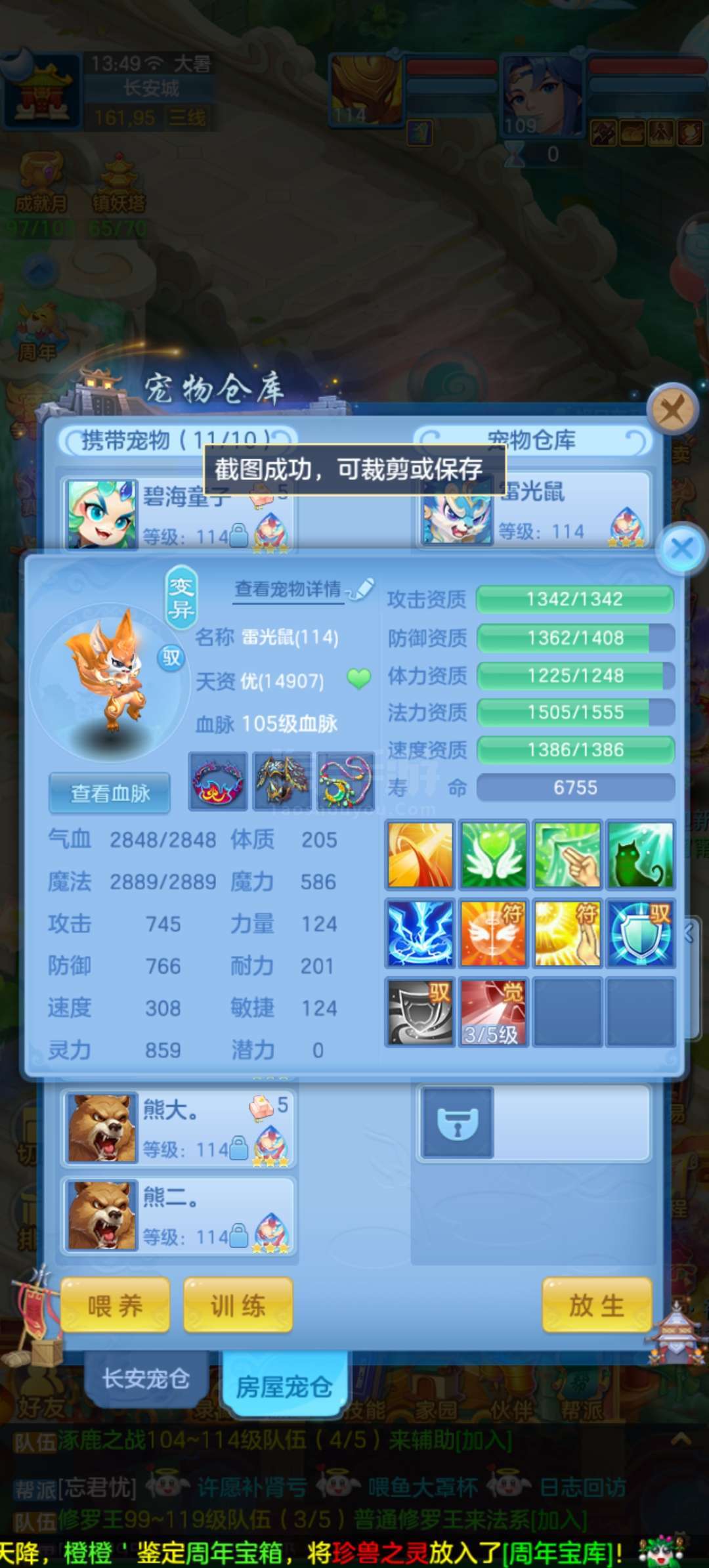Inspect the armor equipment slot
709x1568 pixels.
[282, 781]
